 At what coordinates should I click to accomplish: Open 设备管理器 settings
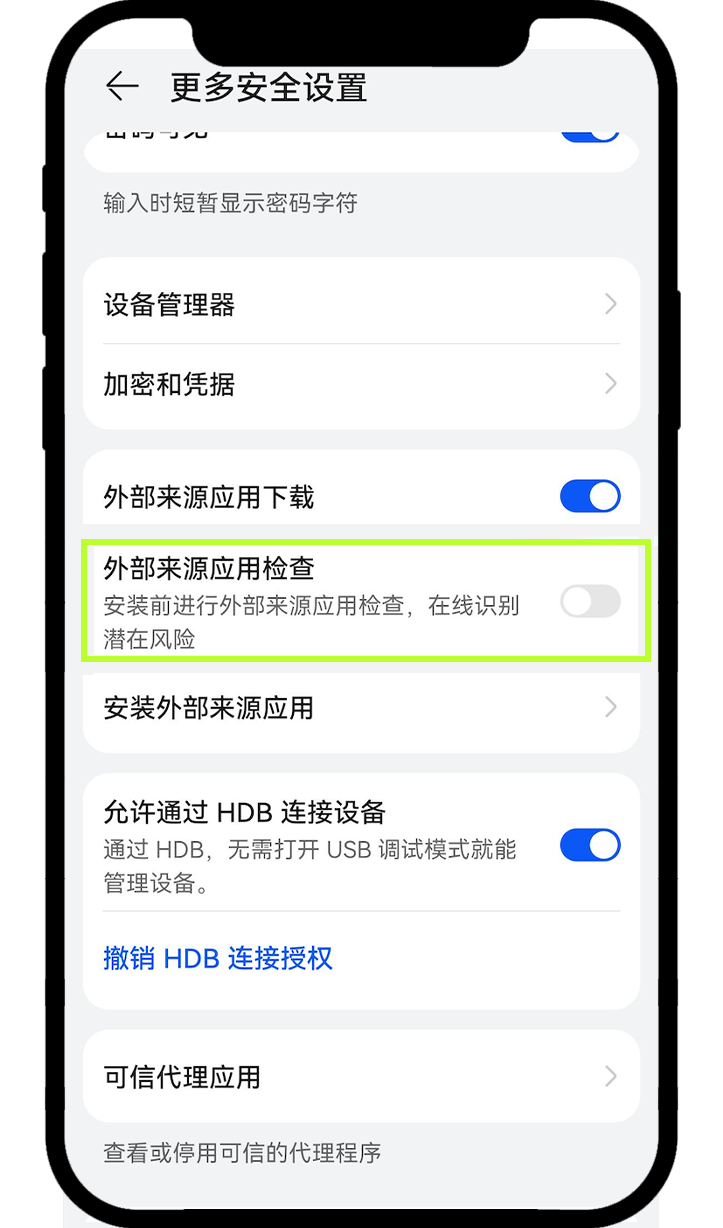click(360, 304)
